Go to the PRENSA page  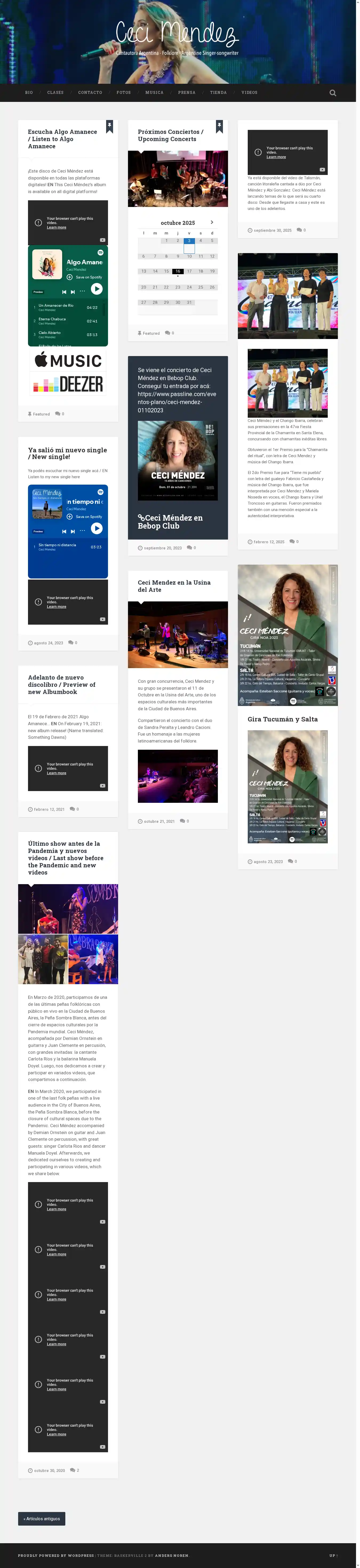(187, 93)
